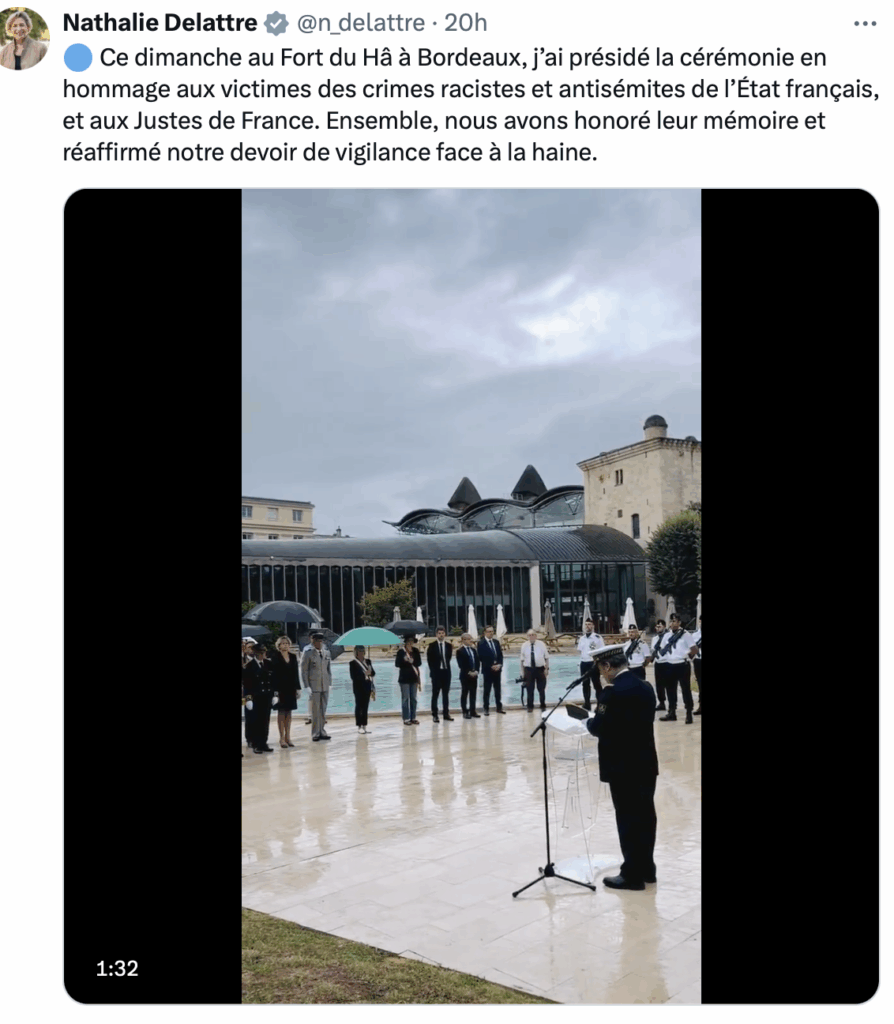Open Nathalie Delattre's profile picture
The image size is (894, 1024).
coord(24,38)
